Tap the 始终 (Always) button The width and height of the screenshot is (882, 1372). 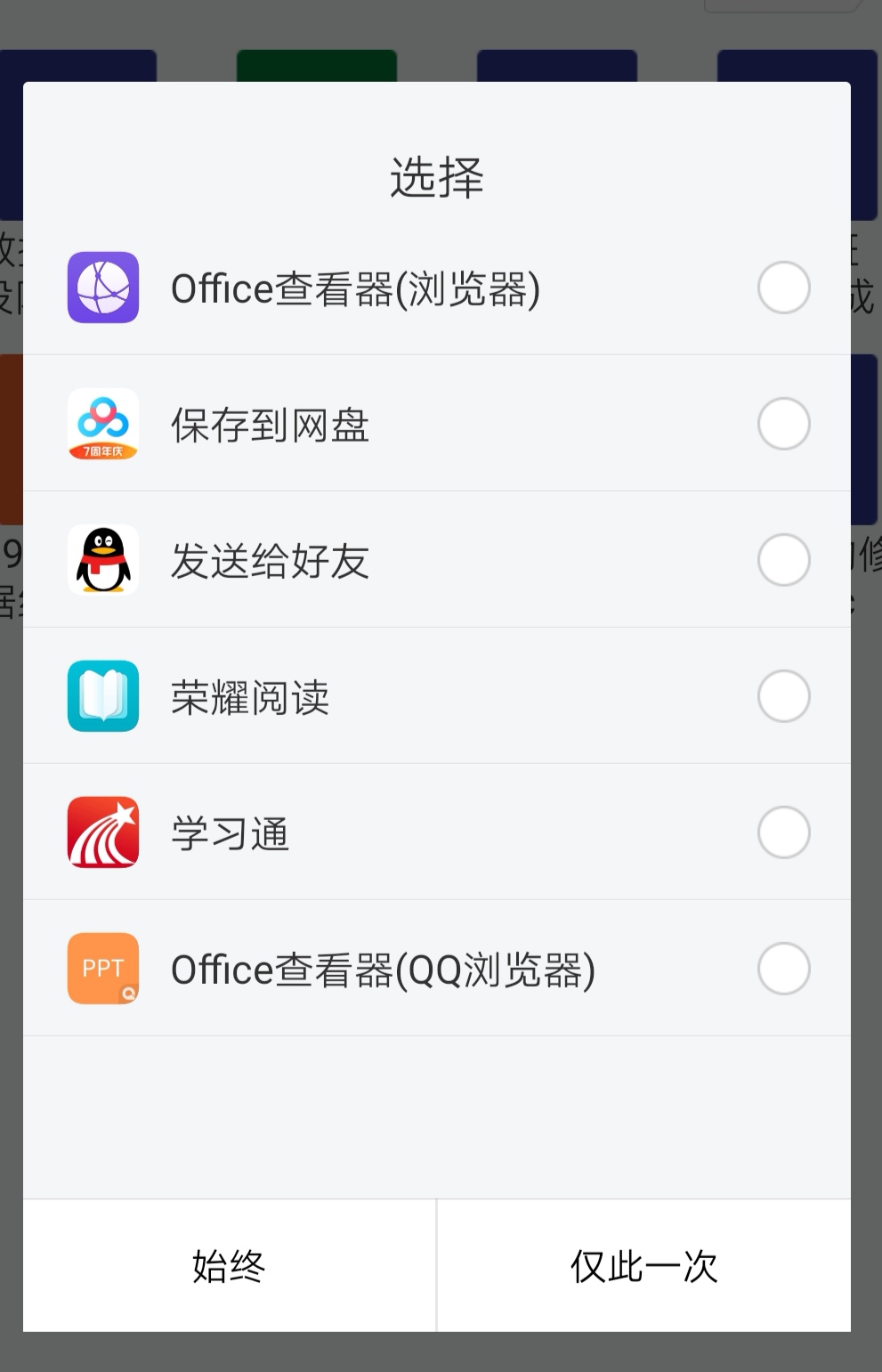(227, 1266)
